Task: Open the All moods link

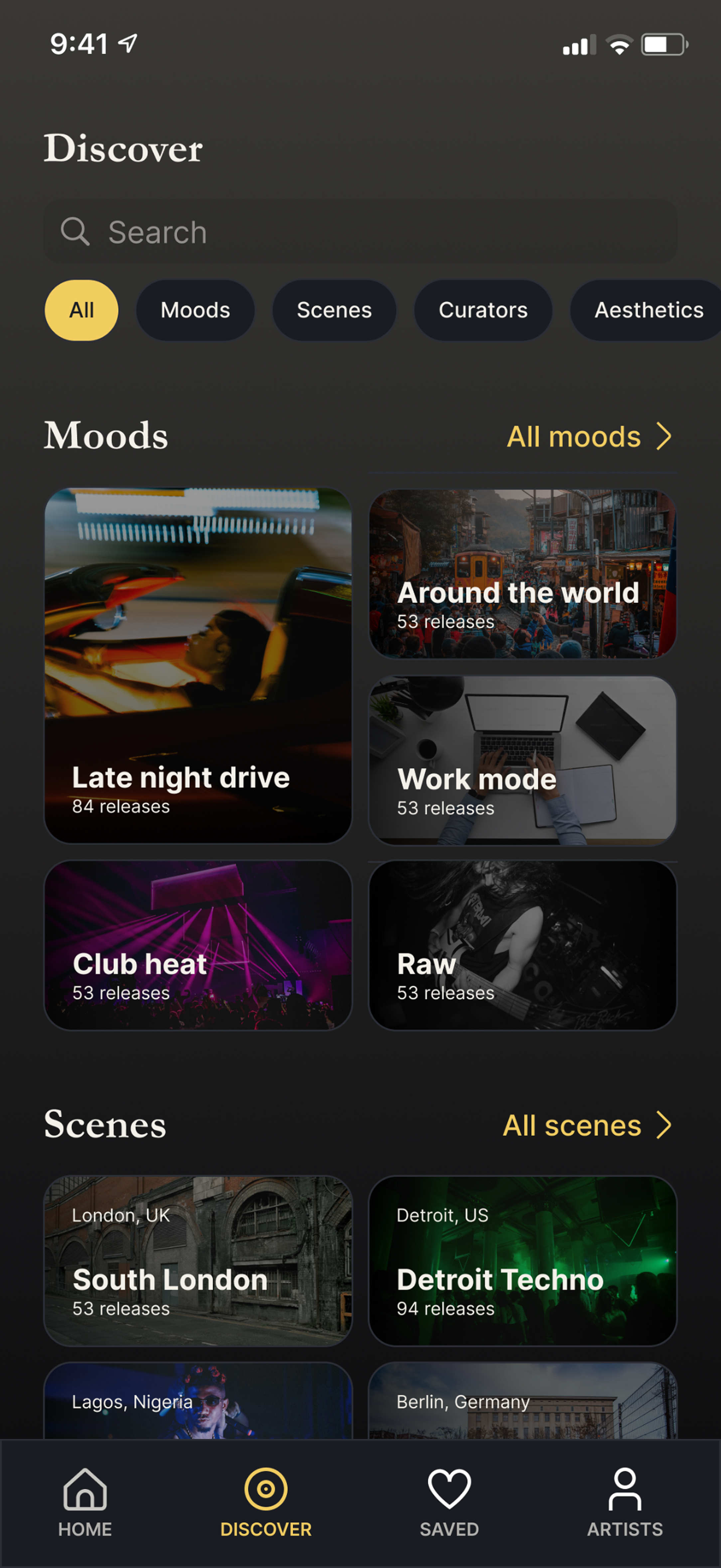Action: tap(588, 436)
